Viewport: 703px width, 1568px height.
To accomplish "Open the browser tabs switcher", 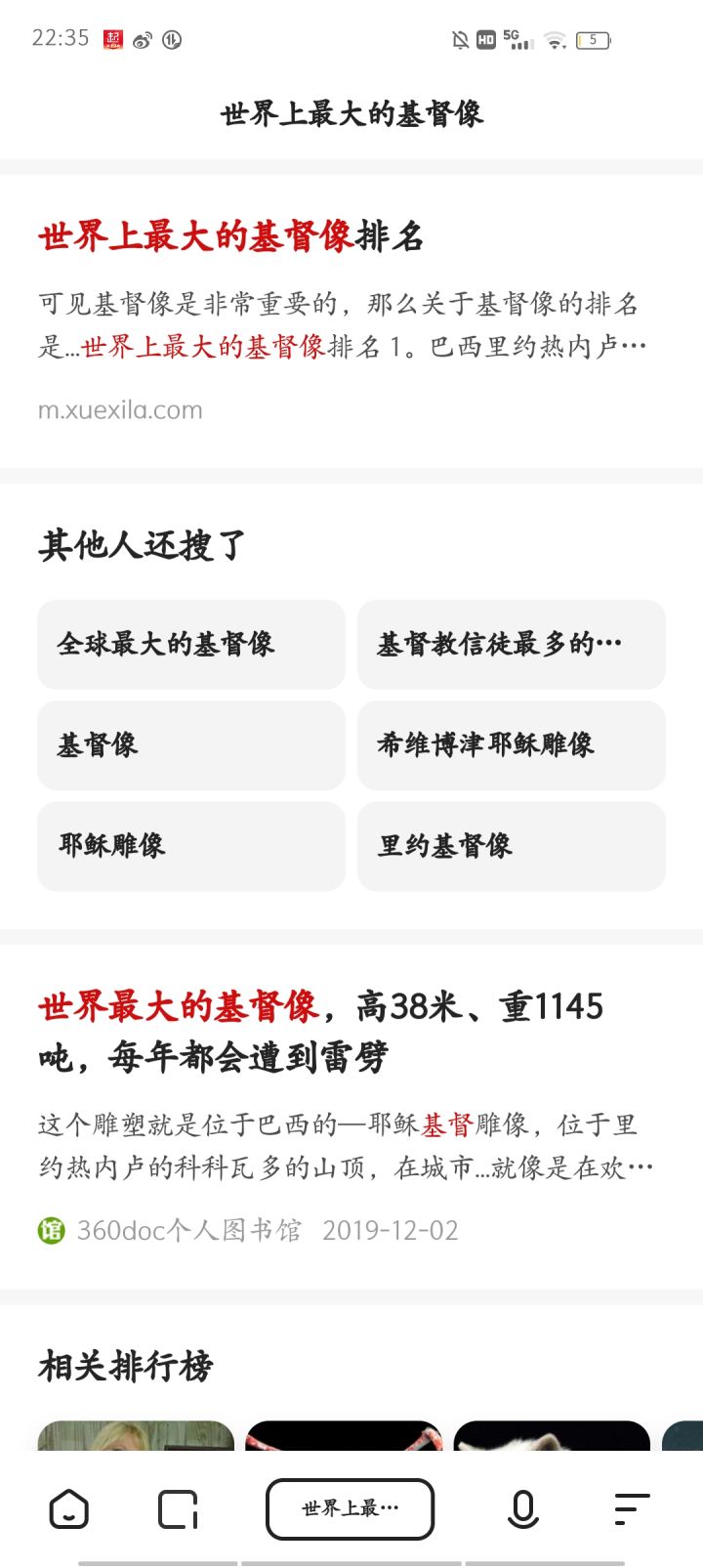I will (x=178, y=1509).
